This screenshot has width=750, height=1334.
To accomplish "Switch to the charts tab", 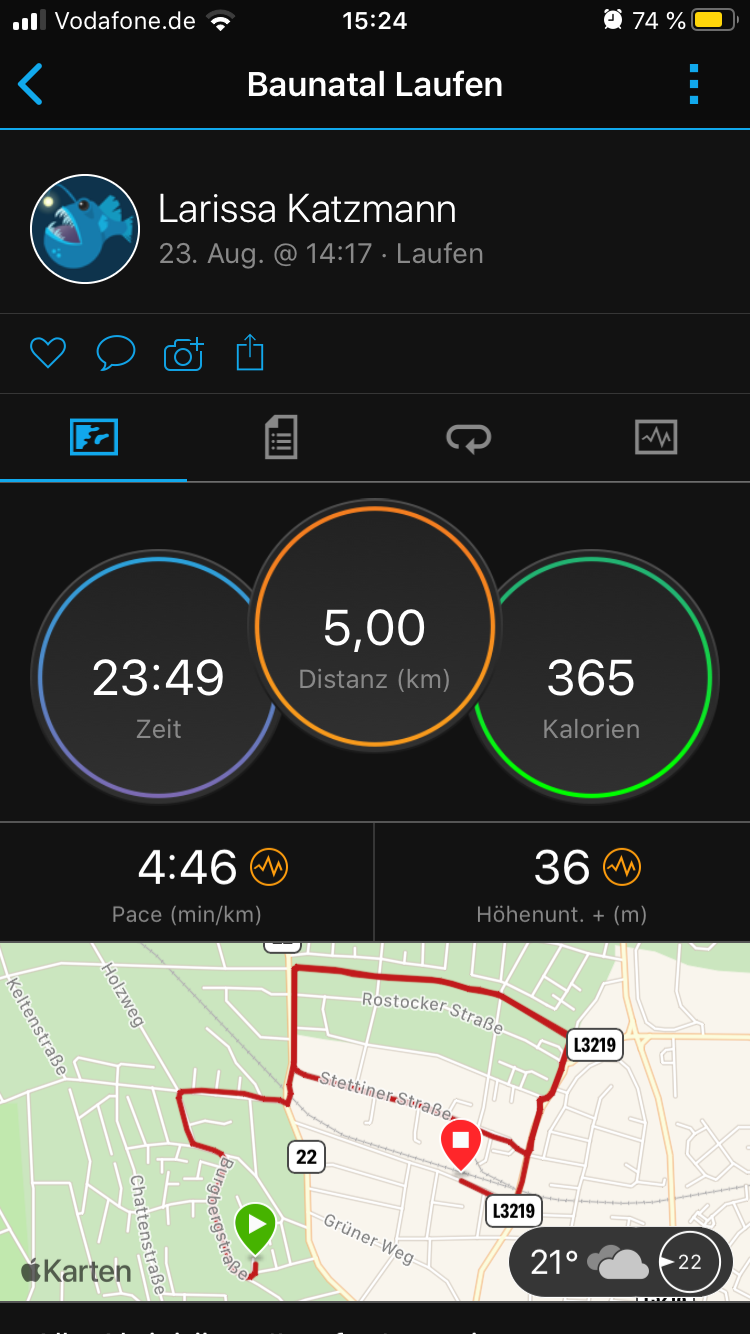I will click(656, 438).
